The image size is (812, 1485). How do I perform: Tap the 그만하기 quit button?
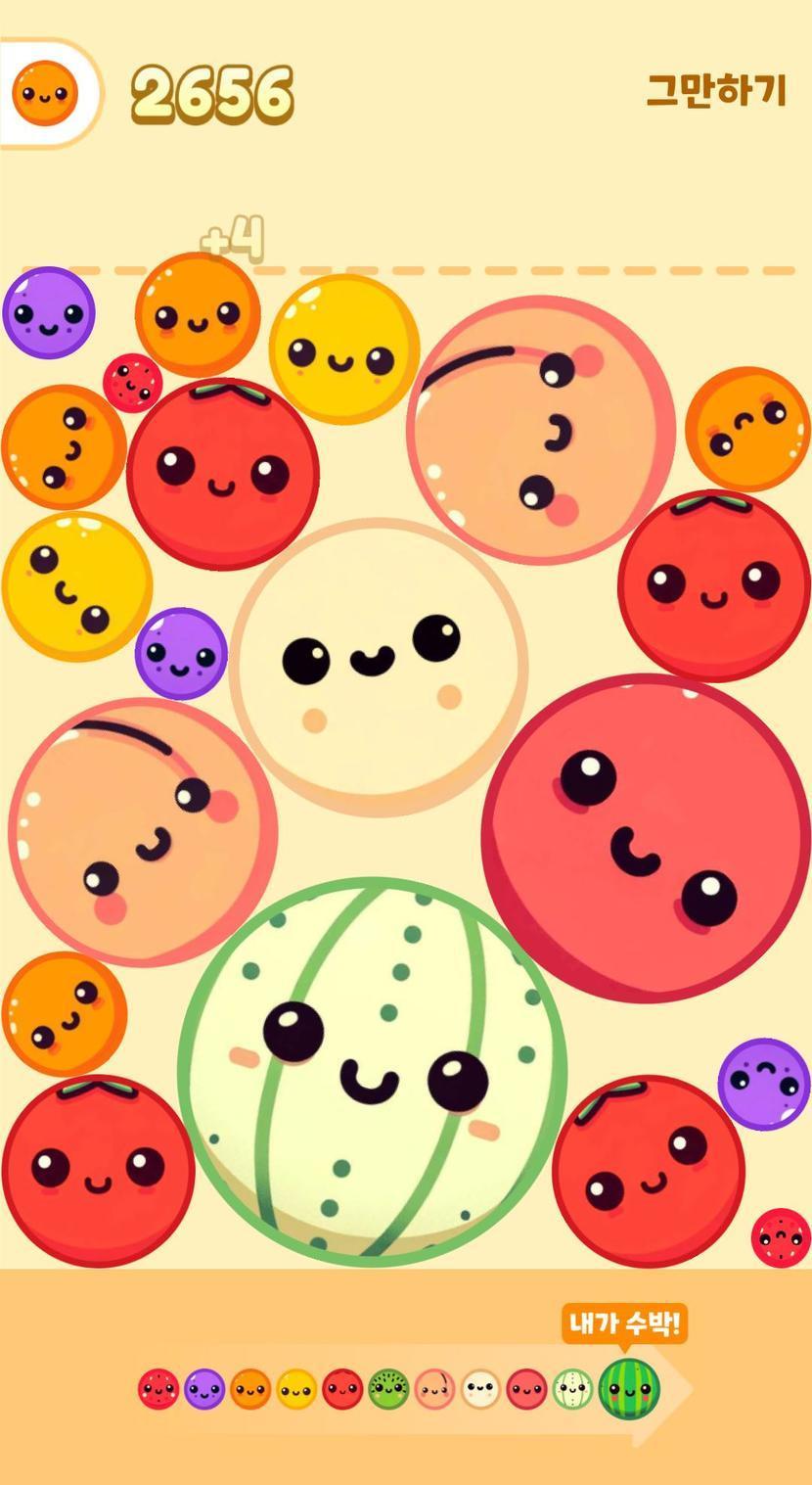[x=716, y=90]
